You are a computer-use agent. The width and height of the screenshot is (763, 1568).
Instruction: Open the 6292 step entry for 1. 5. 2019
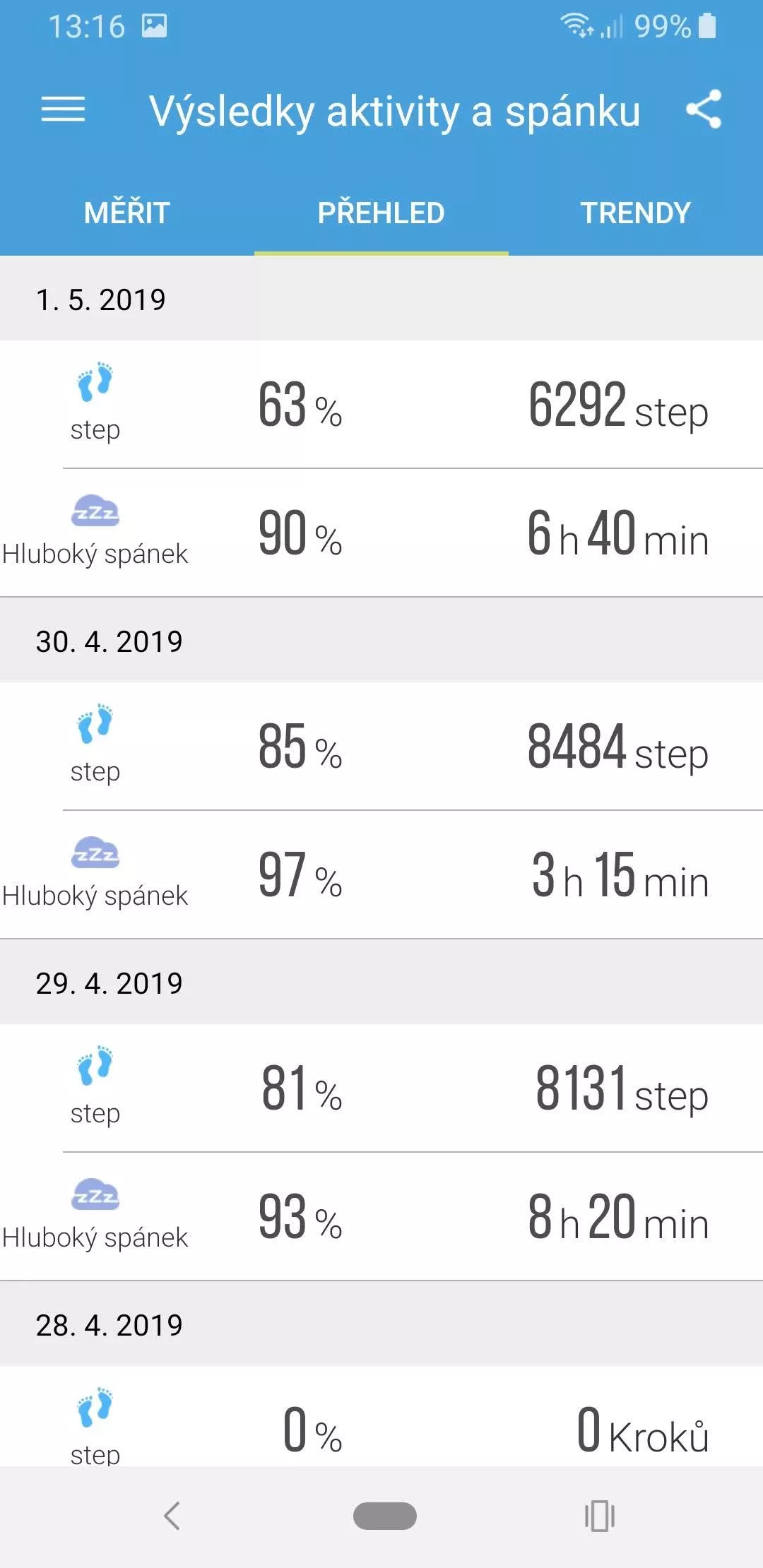point(381,404)
